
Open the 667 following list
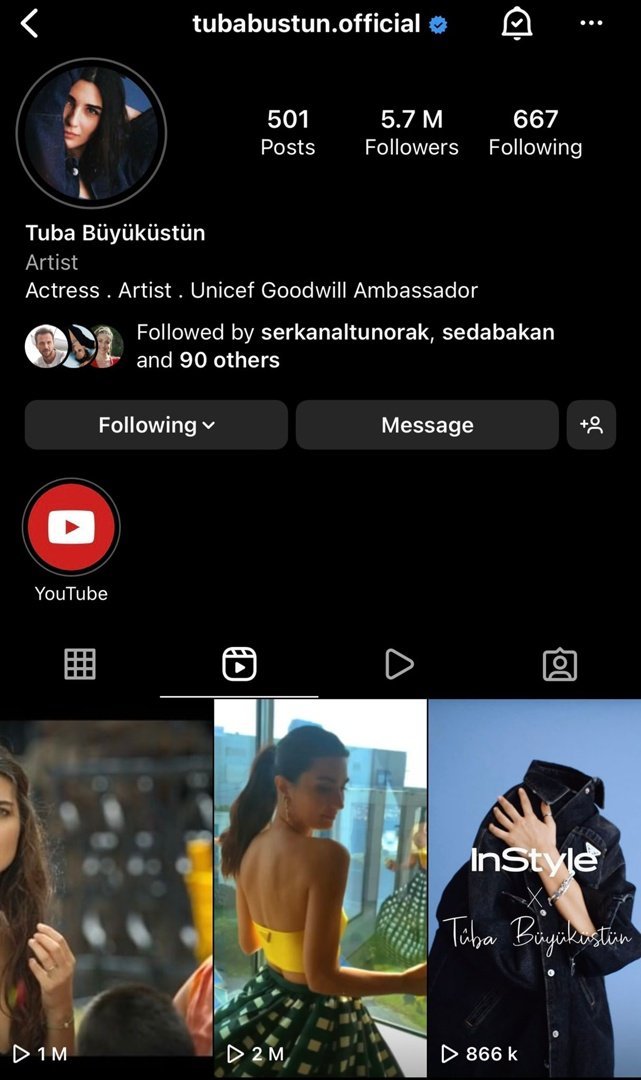pos(535,133)
